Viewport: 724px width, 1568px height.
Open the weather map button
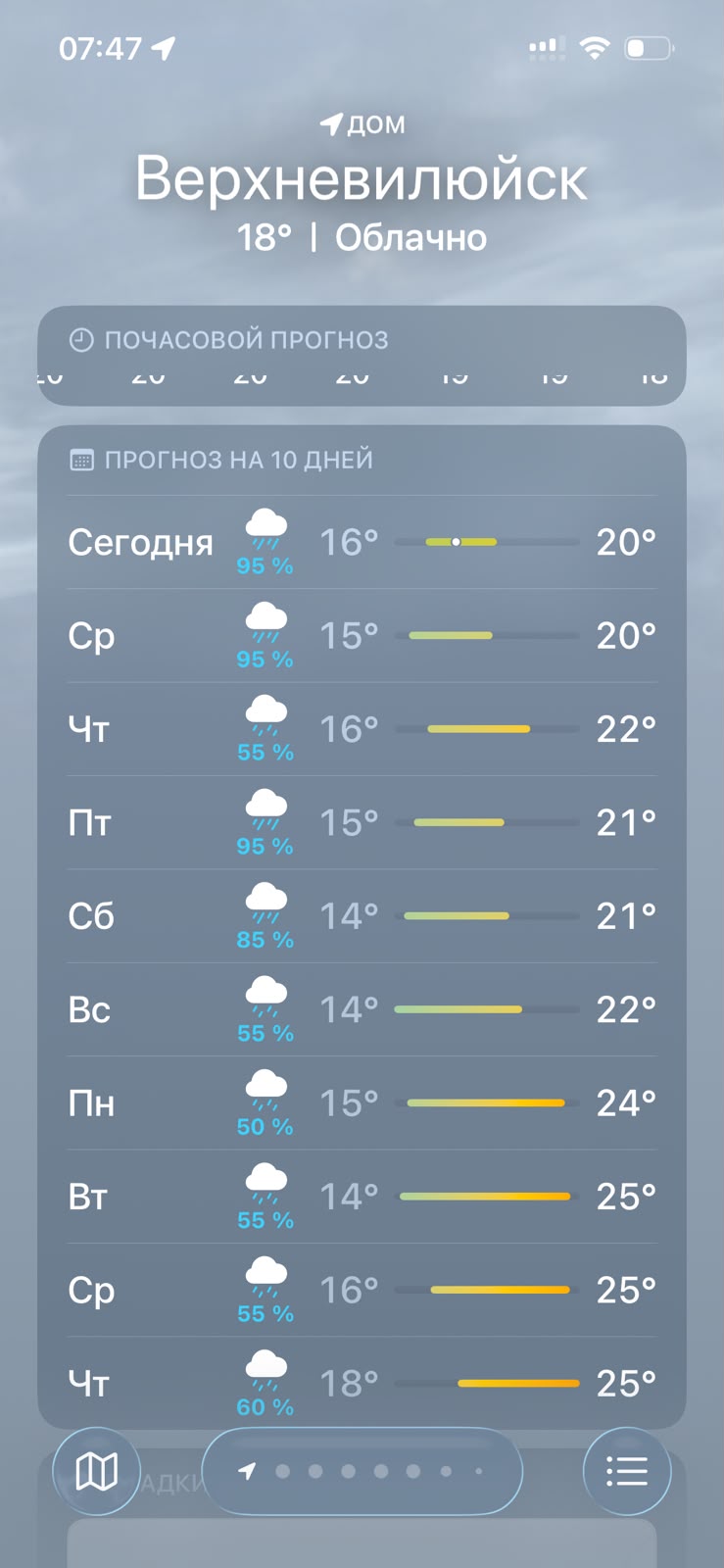(x=96, y=1471)
